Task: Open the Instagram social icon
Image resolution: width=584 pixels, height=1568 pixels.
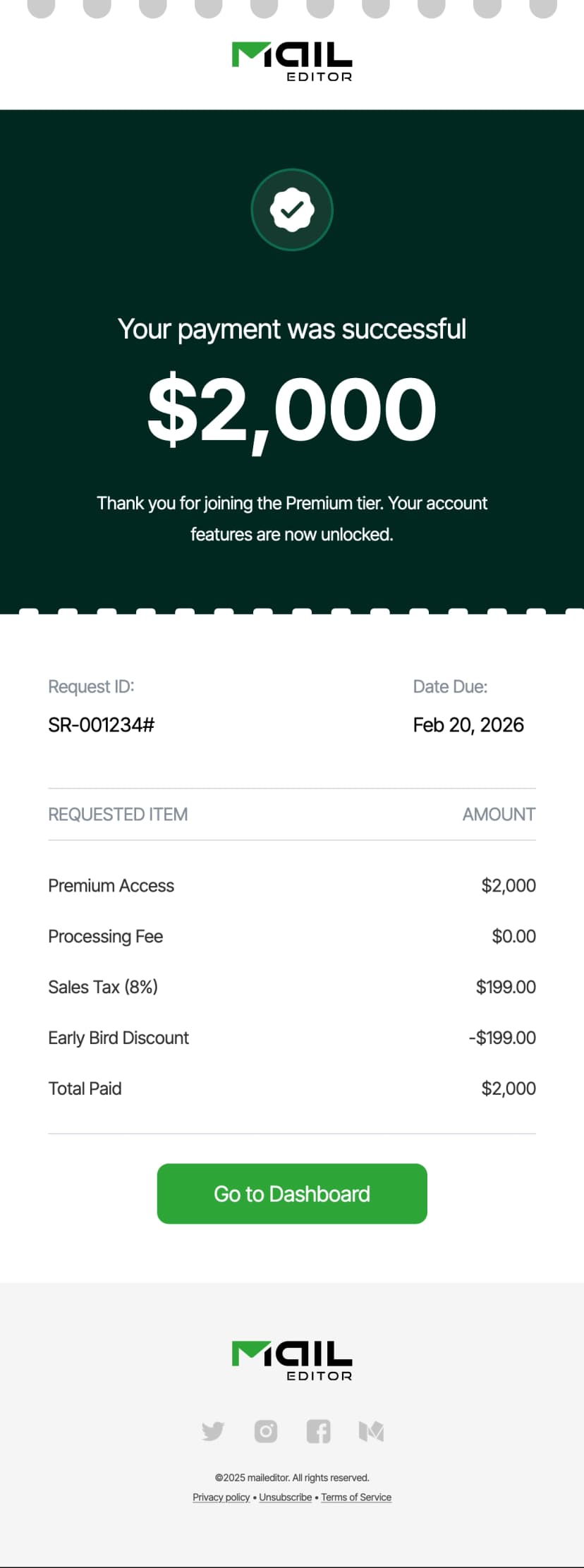Action: (x=265, y=1430)
